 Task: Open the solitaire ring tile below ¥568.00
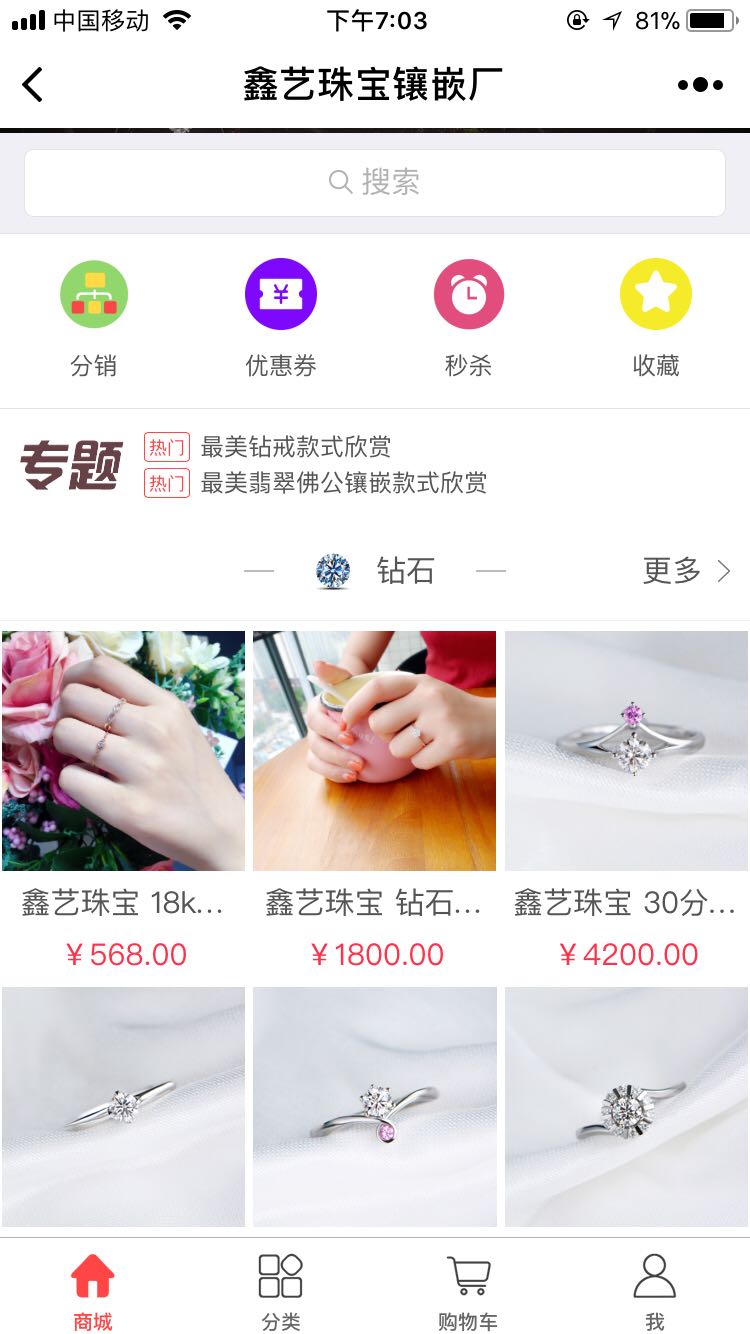pyautogui.click(x=124, y=1106)
